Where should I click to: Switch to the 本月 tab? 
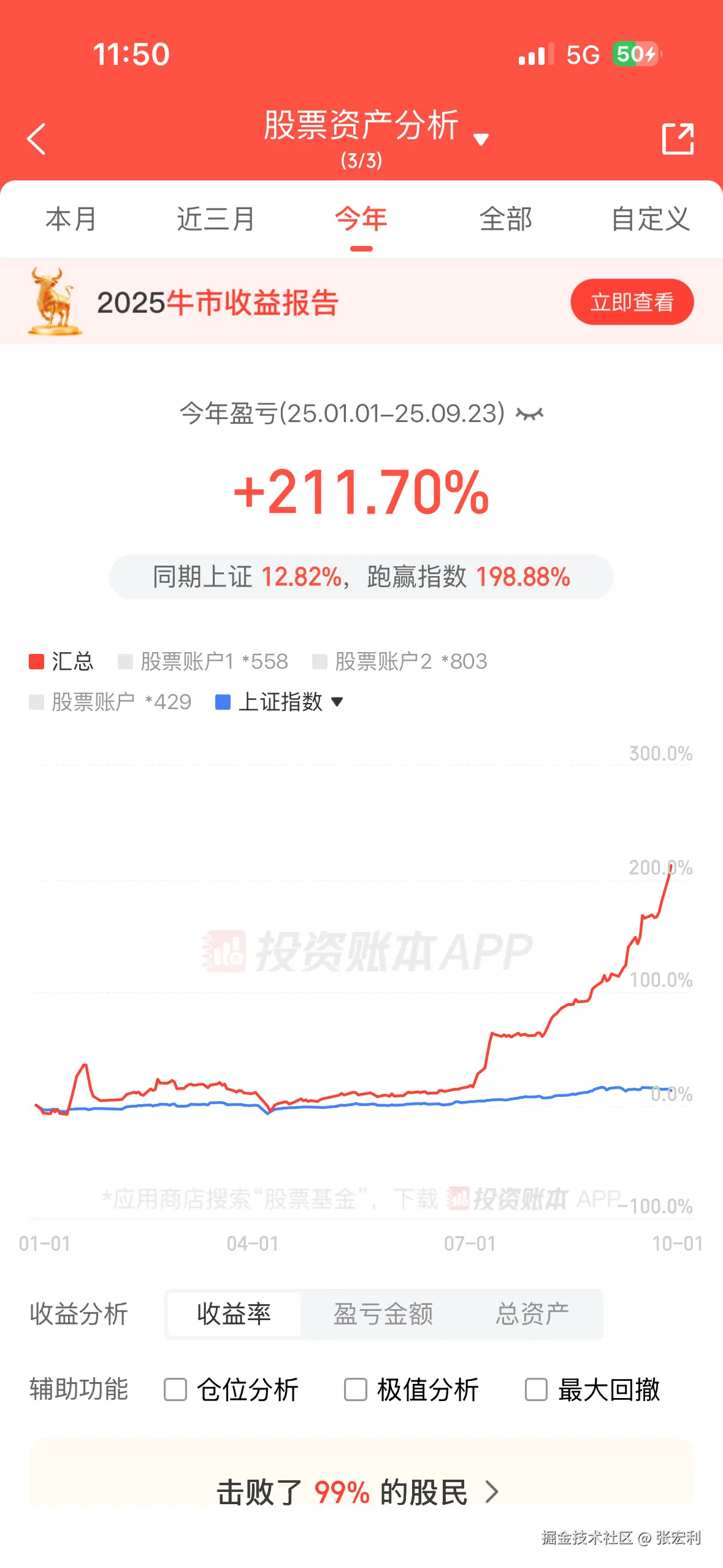(72, 220)
